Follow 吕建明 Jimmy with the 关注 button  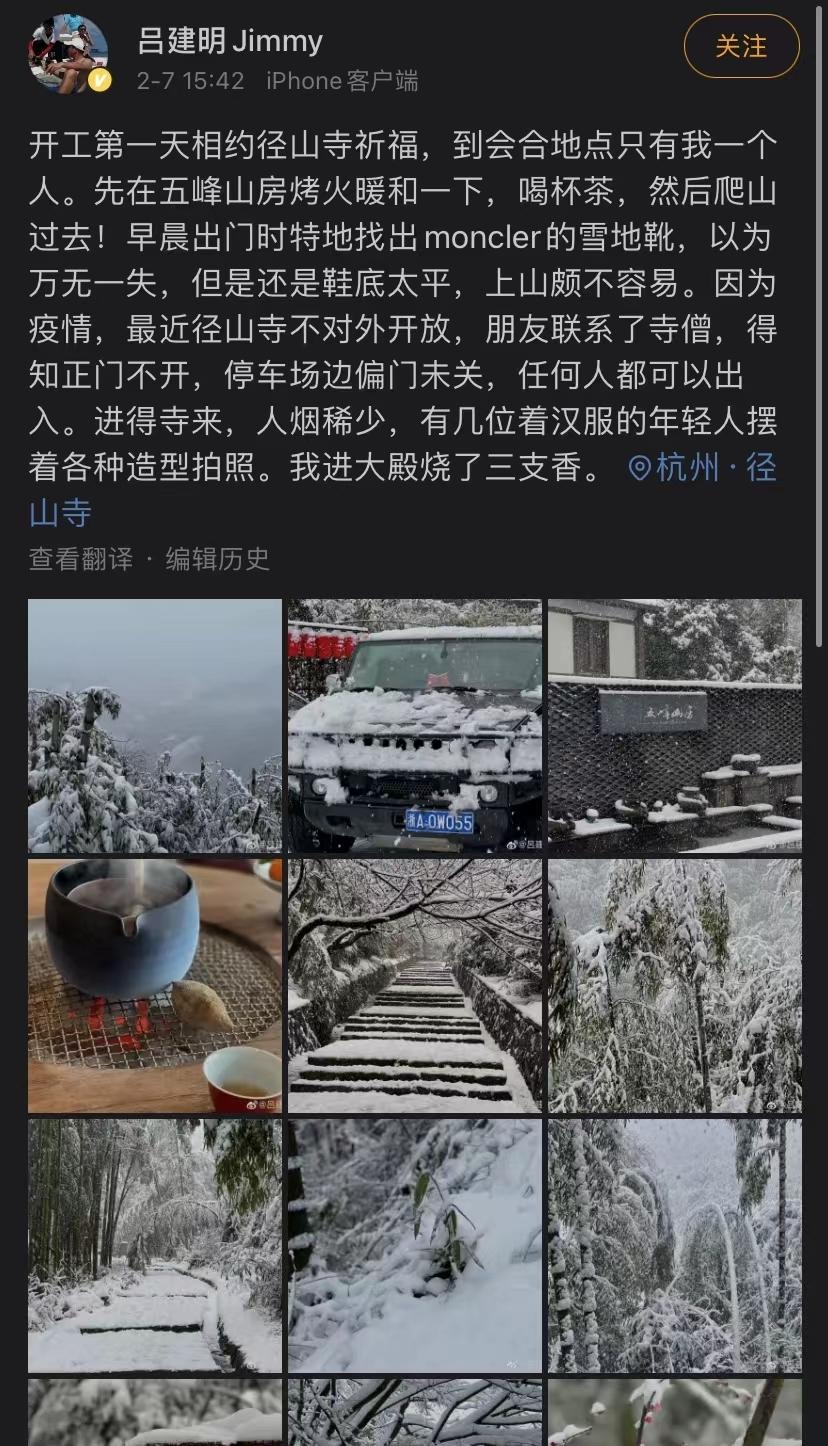click(741, 47)
